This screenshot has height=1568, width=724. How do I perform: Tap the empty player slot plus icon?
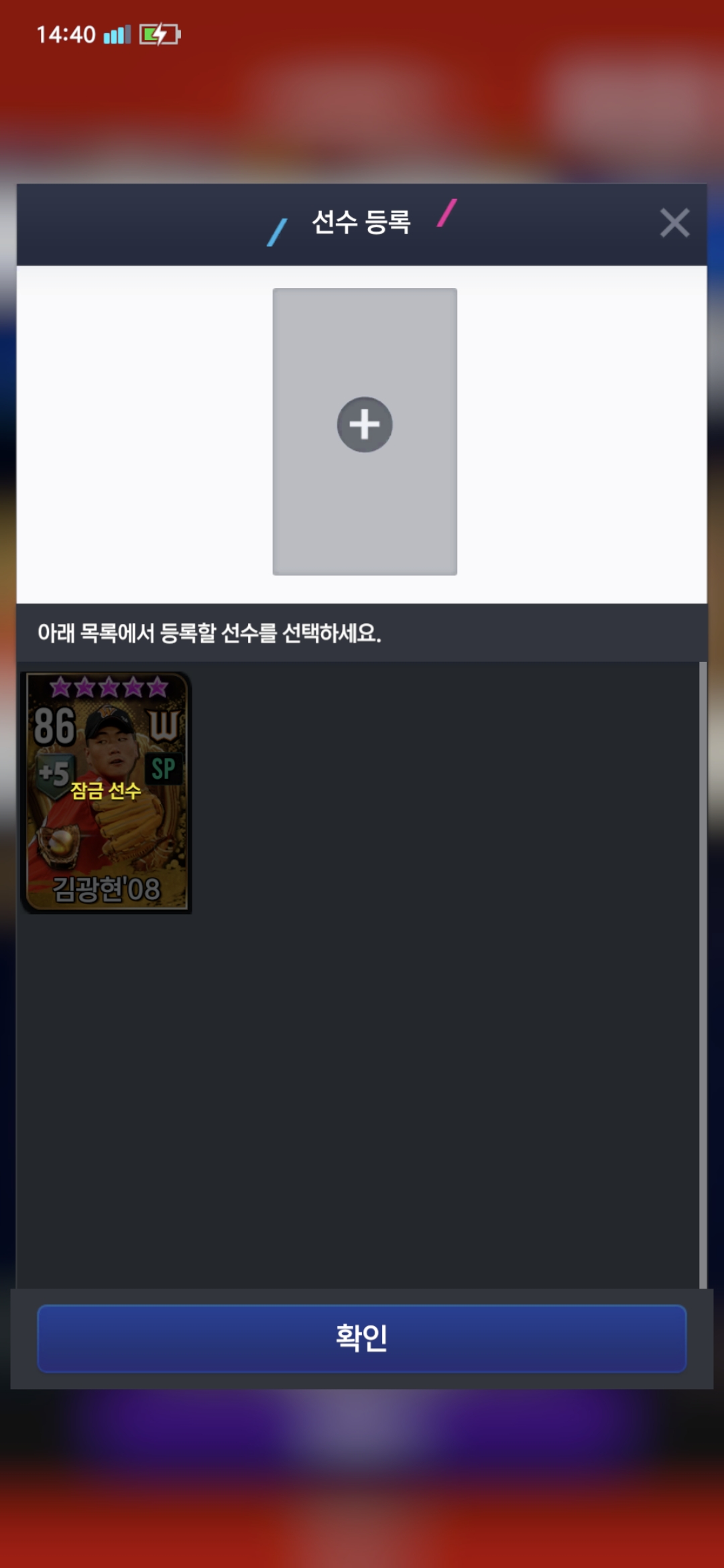[x=365, y=425]
